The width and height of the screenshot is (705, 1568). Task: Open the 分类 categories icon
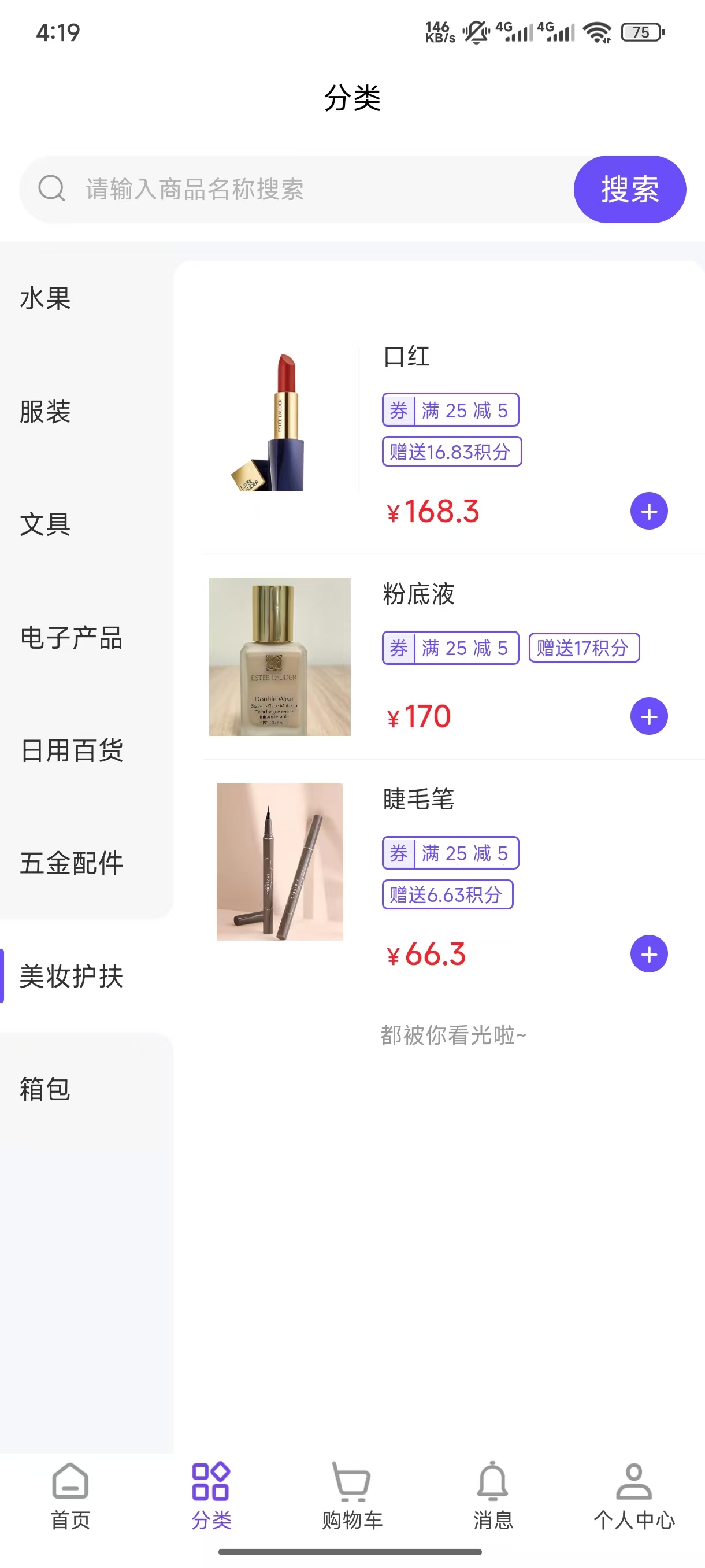tap(210, 1497)
